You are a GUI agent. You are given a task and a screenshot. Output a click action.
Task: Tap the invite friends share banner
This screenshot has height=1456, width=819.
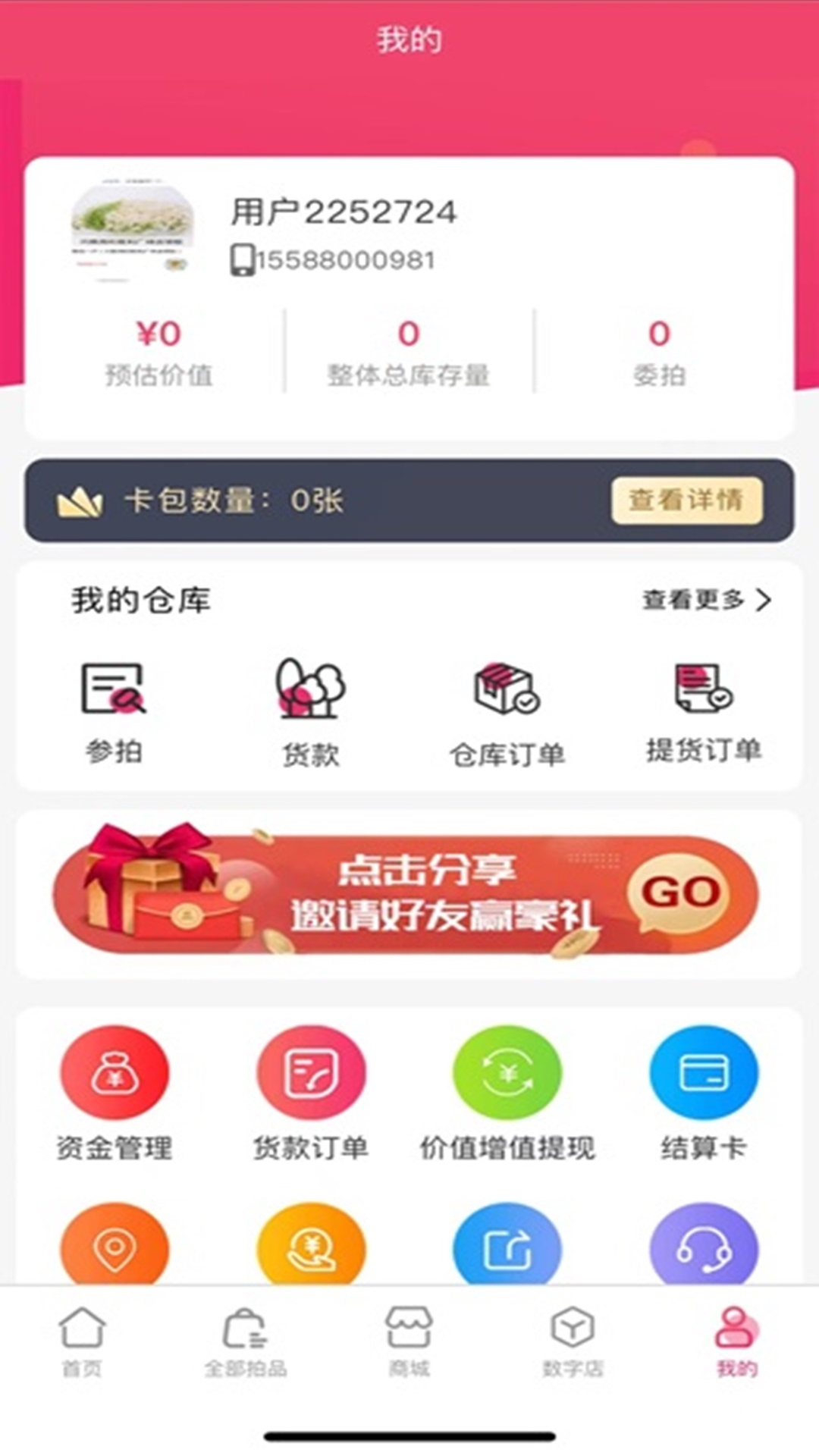click(x=406, y=894)
